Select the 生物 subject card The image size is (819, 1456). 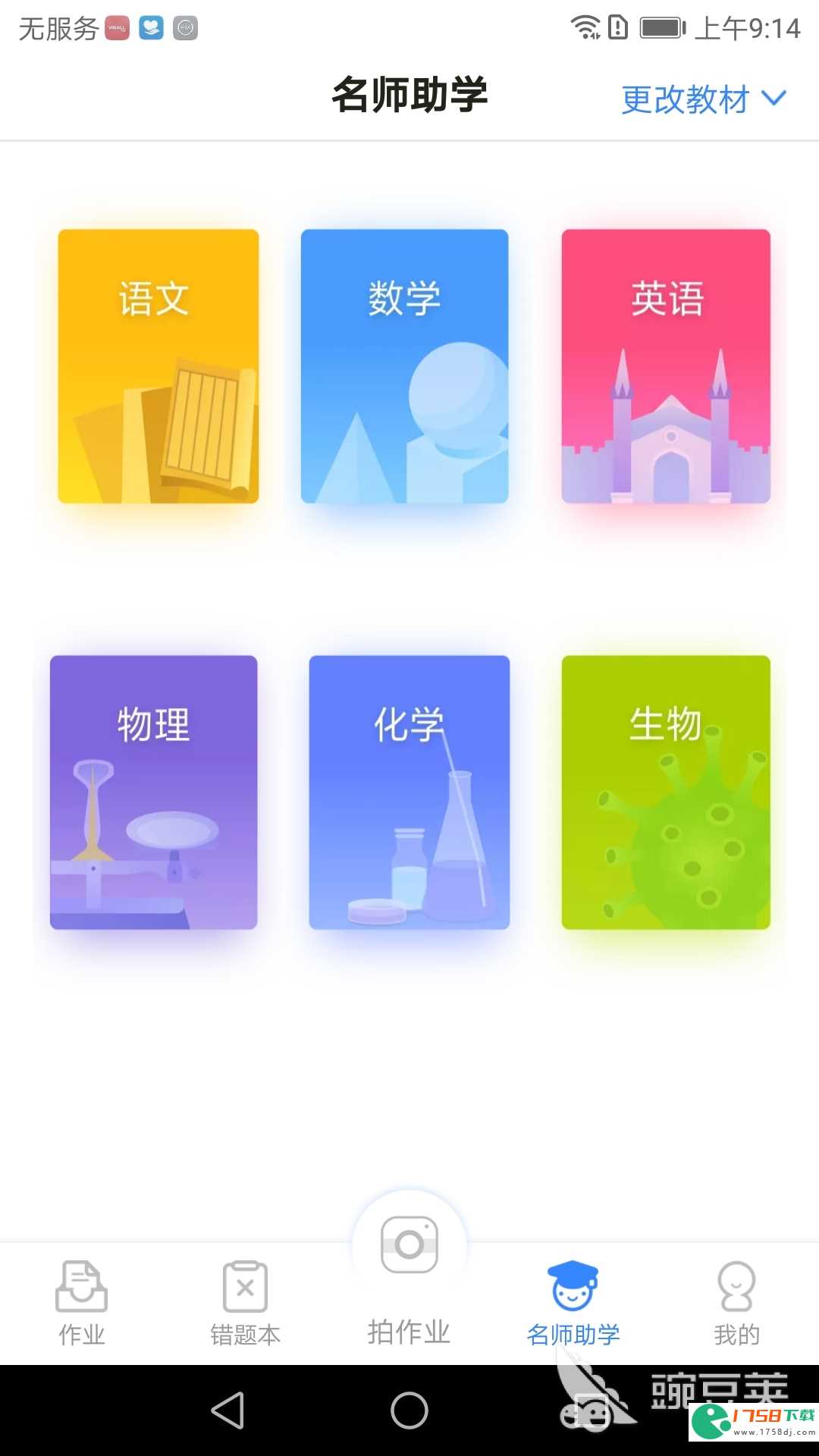[x=666, y=792]
